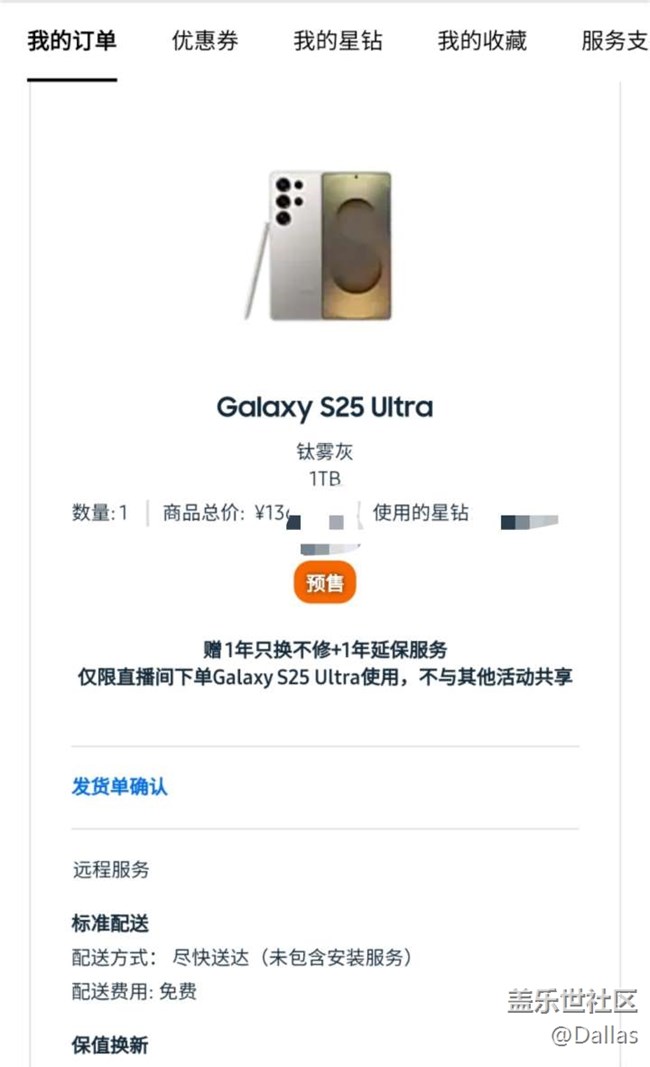
Task: Select the 我的收藏 tab
Action: 482,42
